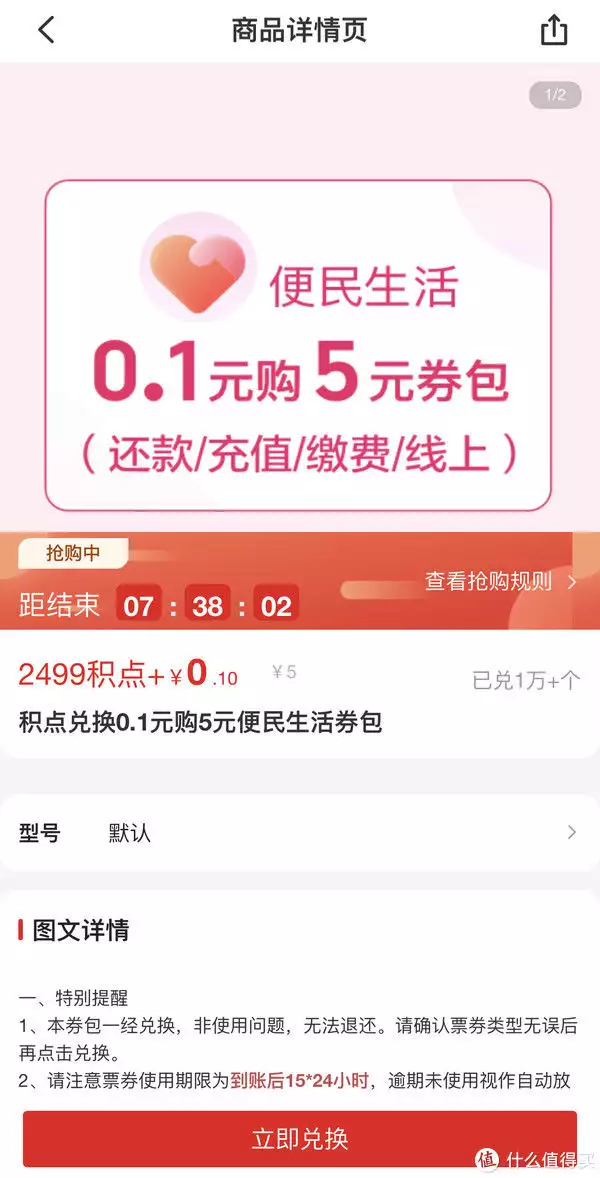Share this product page

(x=554, y=31)
